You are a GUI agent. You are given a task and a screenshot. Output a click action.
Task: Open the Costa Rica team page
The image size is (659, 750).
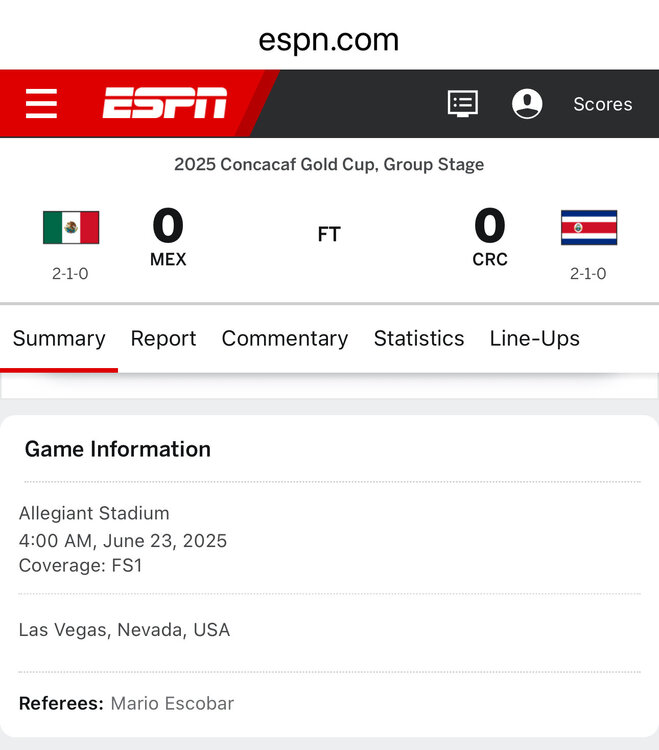(588, 228)
